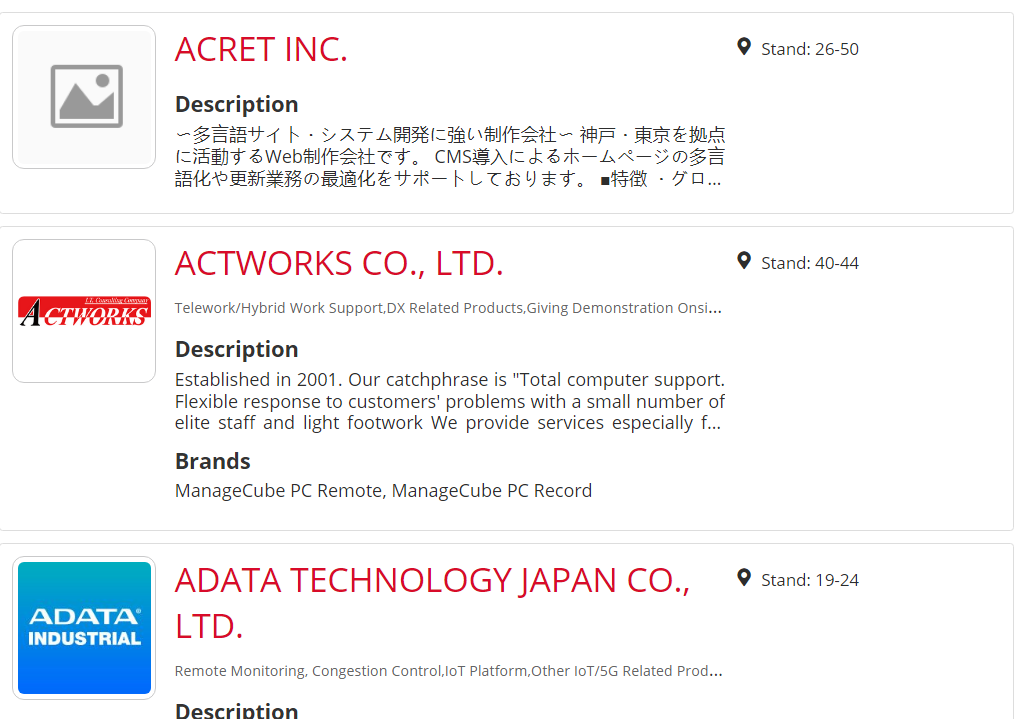Tap the Actworks logo thumbnail

coord(84,311)
